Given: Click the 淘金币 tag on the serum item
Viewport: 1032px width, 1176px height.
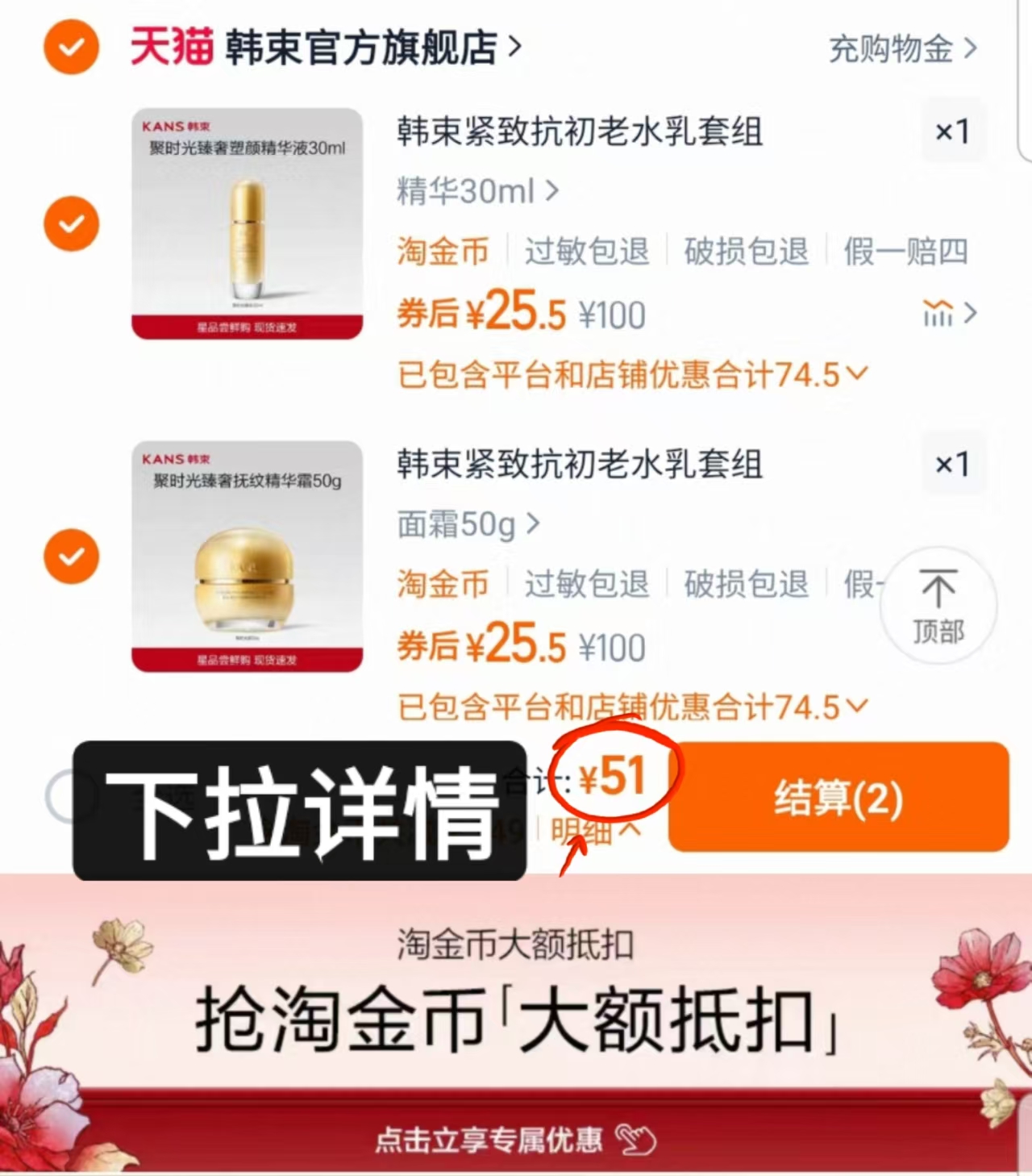Looking at the screenshot, I should [x=442, y=252].
